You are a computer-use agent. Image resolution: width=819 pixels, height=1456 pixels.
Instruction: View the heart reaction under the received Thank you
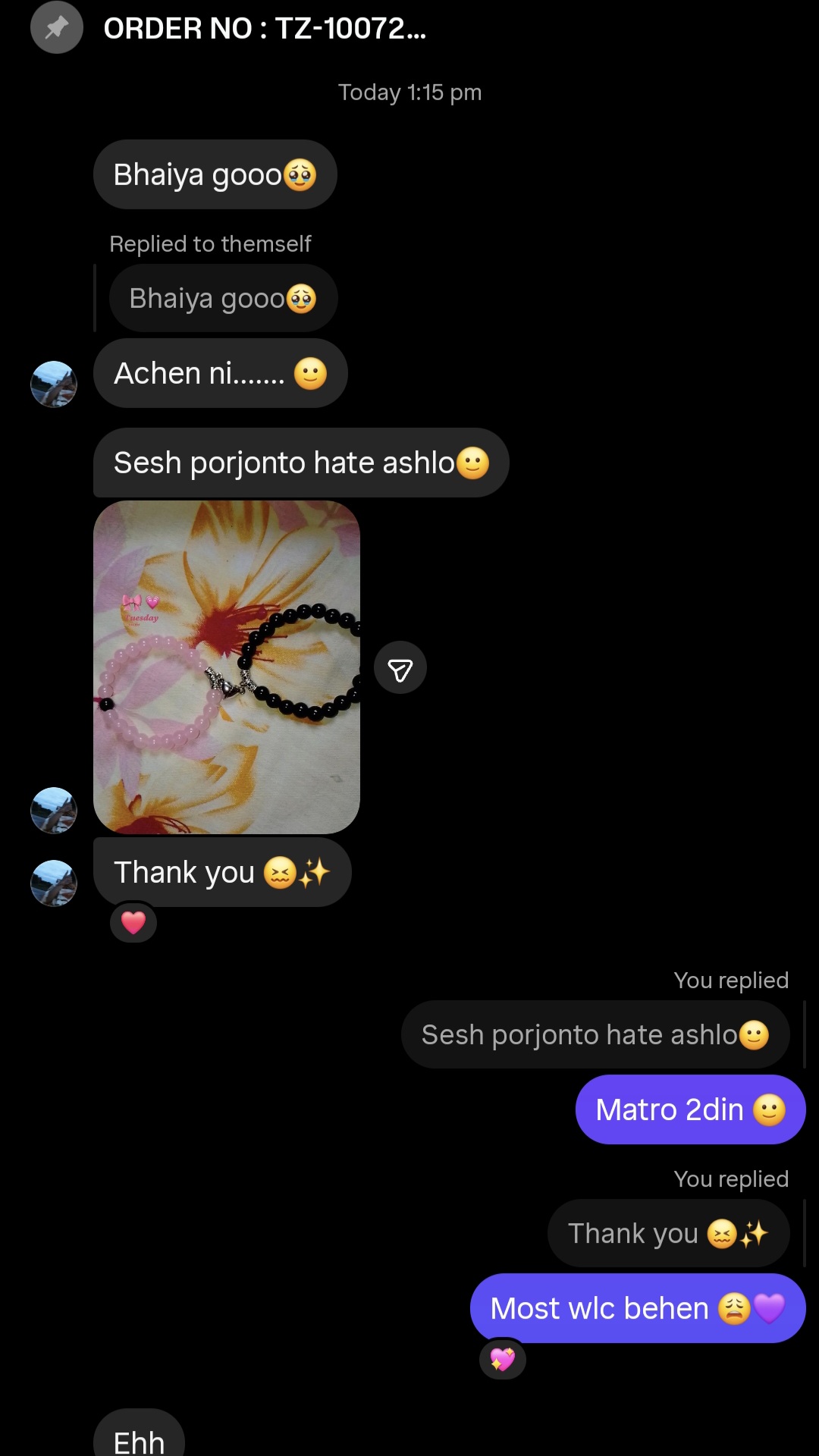coord(133,922)
